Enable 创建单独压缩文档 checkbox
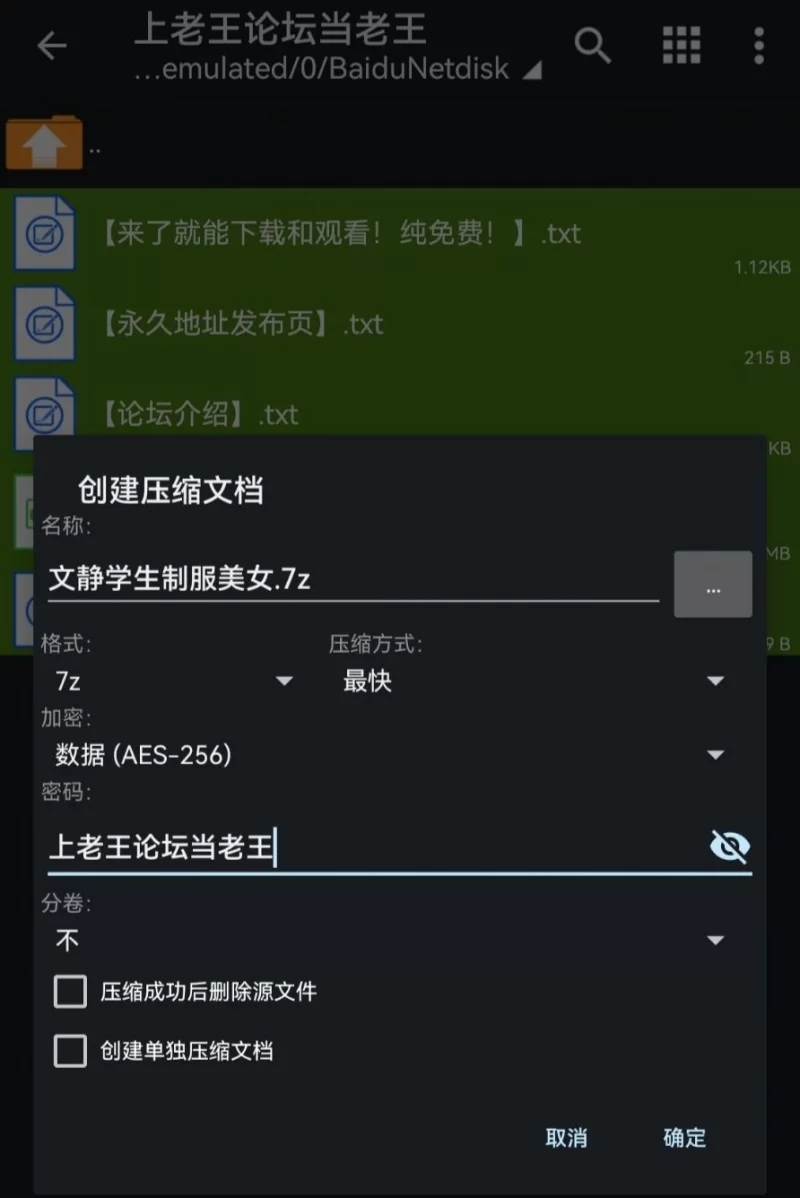The height and width of the screenshot is (1198, 800). [x=70, y=1051]
